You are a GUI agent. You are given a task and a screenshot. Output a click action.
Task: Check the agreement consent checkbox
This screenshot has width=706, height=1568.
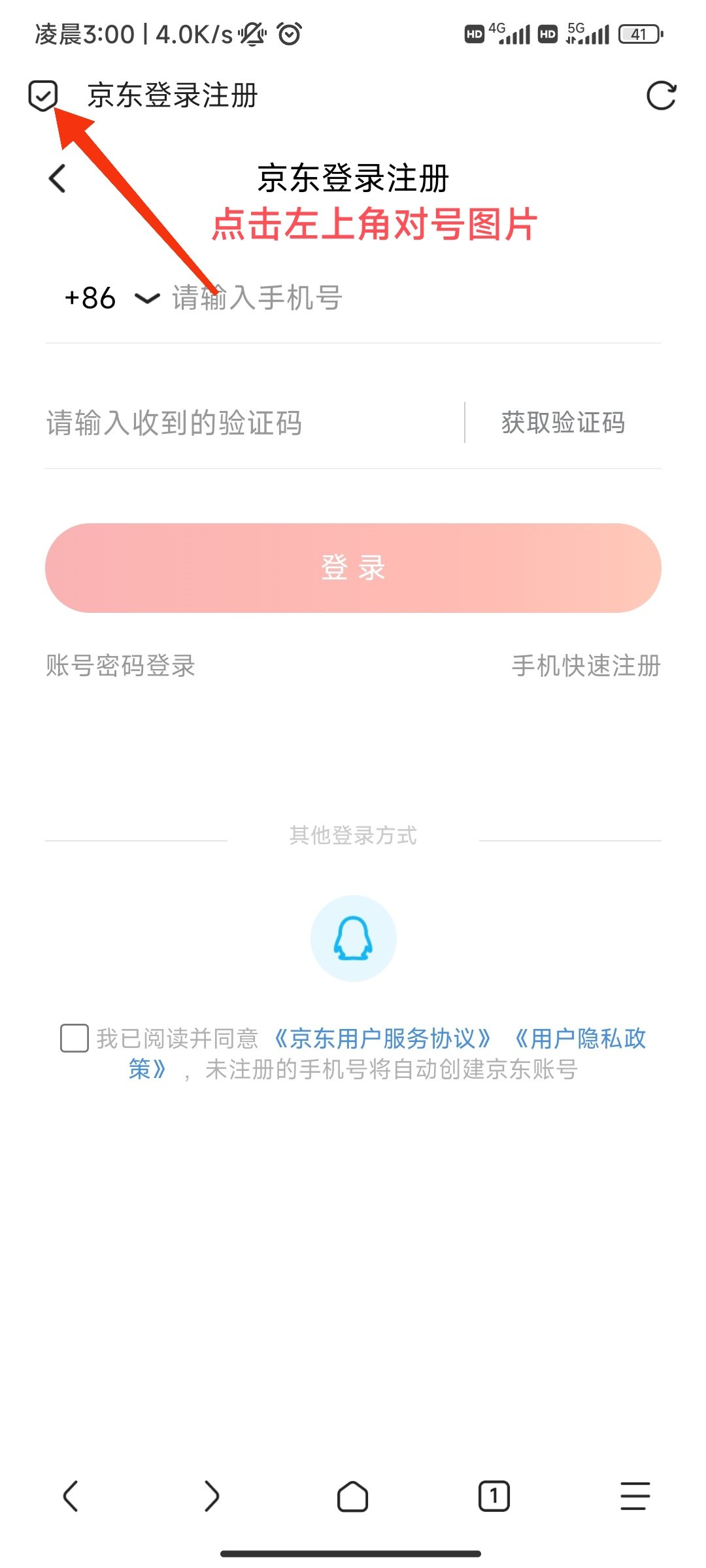[x=75, y=1037]
